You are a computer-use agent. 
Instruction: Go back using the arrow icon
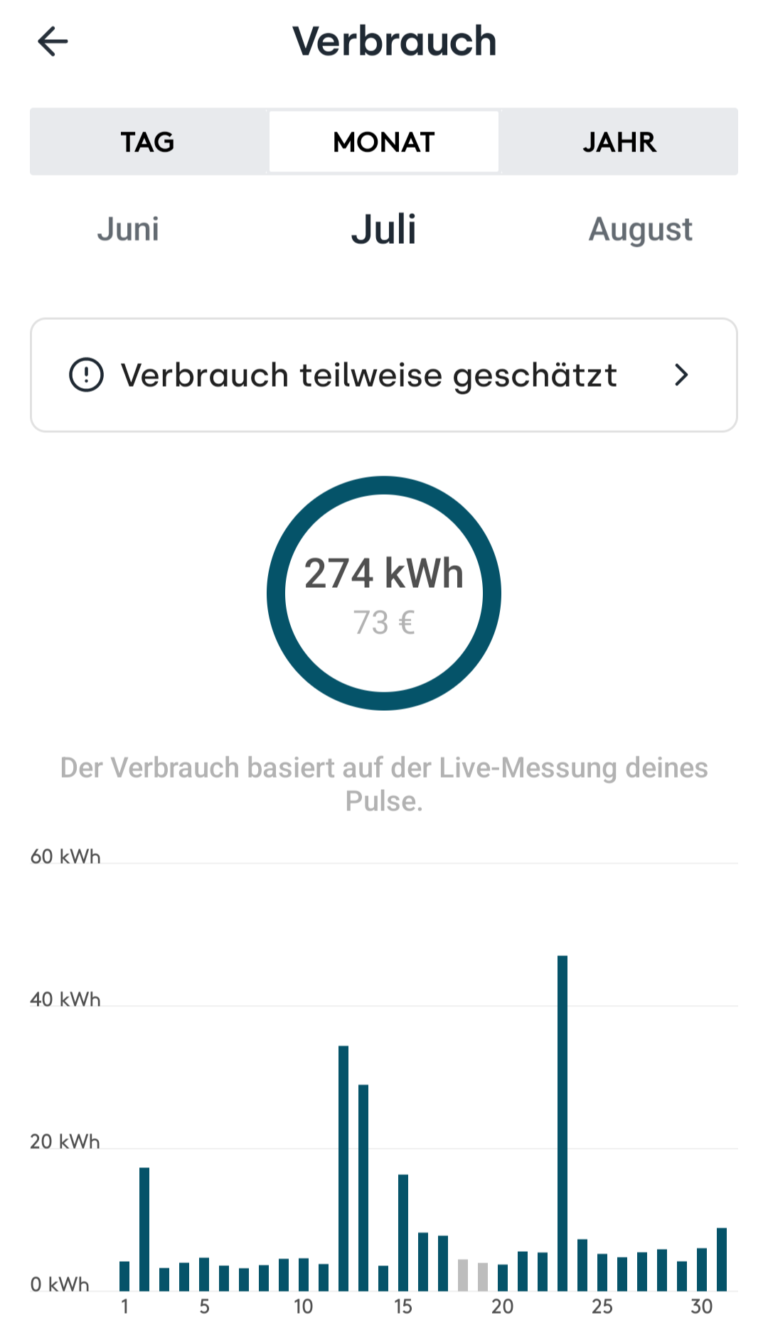click(x=53, y=41)
